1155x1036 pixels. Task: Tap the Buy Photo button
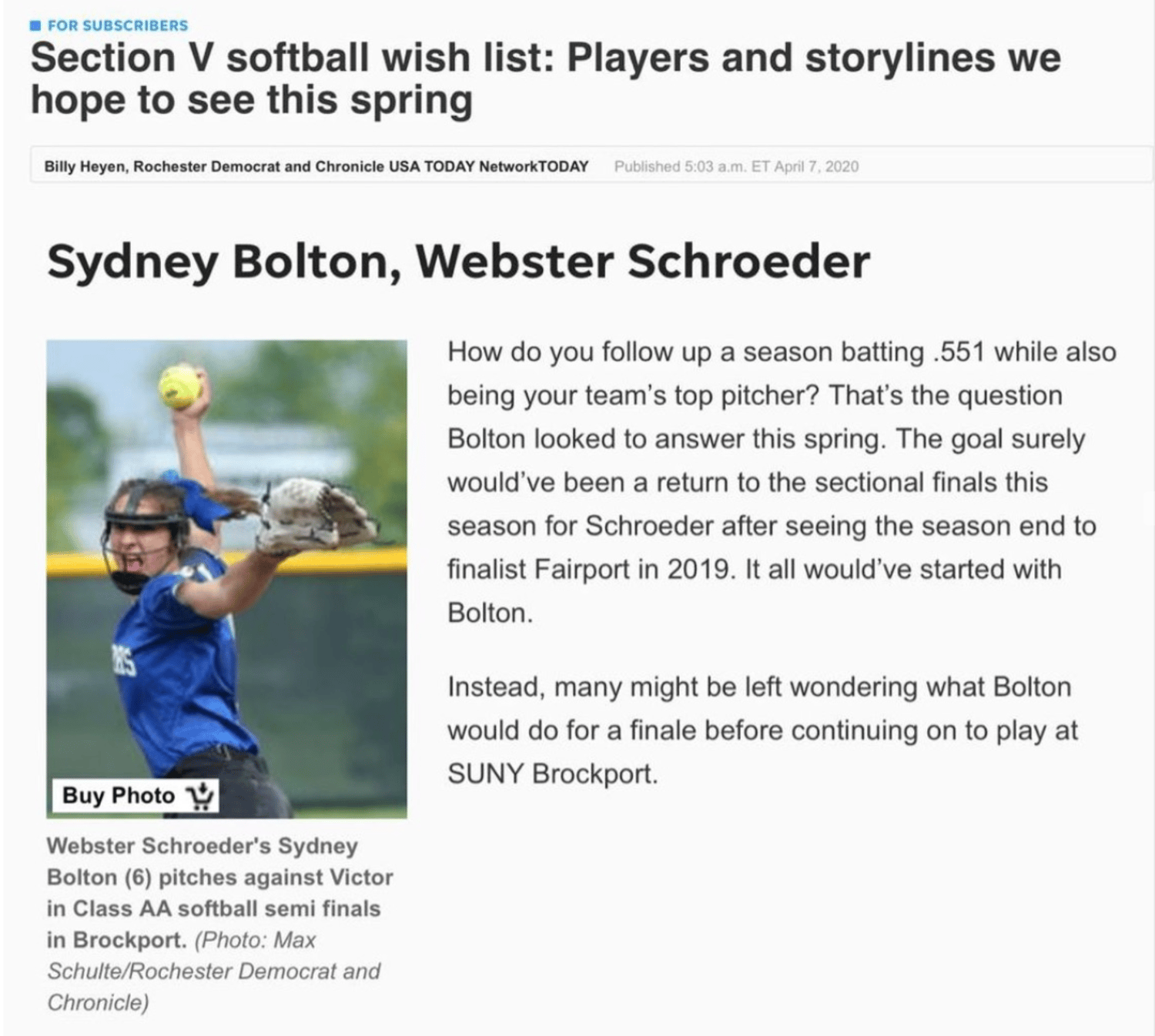tap(136, 795)
